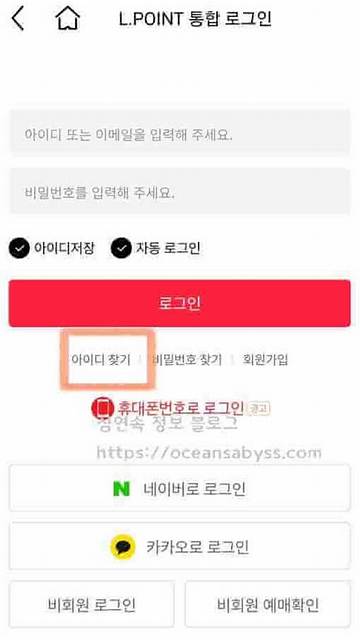Open the 비밀번호 찾기 link
Screen dimensions: 360x640
point(187,360)
